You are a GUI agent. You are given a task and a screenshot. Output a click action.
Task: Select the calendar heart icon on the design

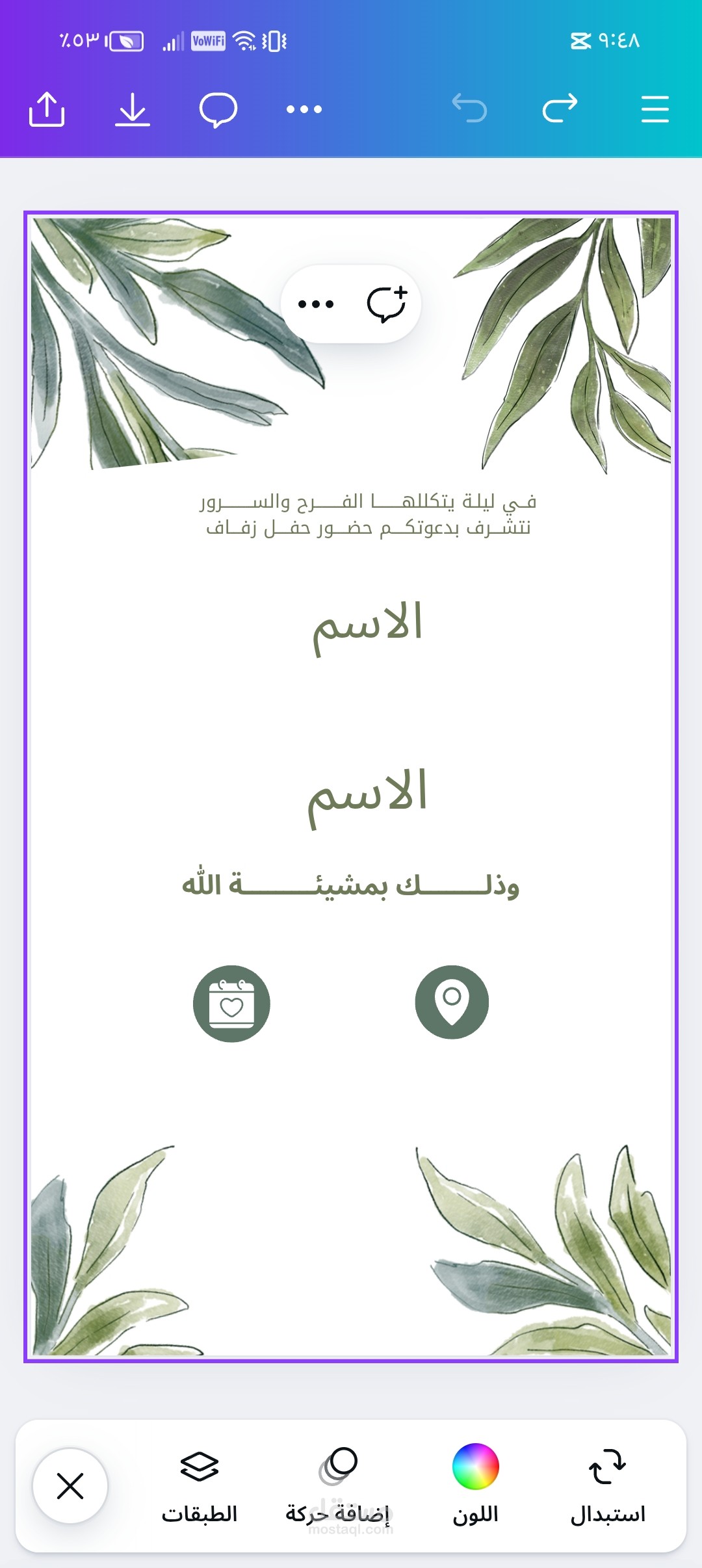[231, 1004]
